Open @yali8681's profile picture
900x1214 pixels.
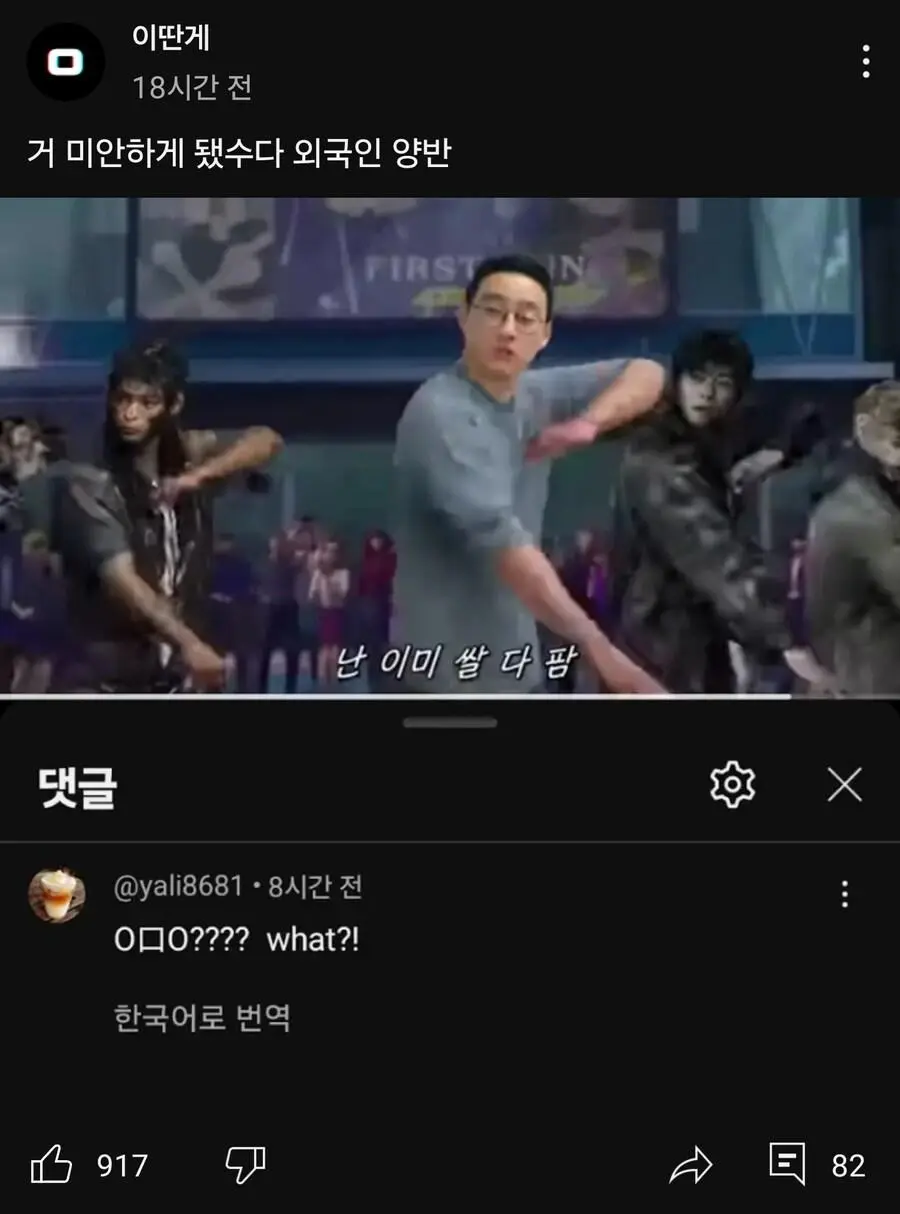point(56,895)
